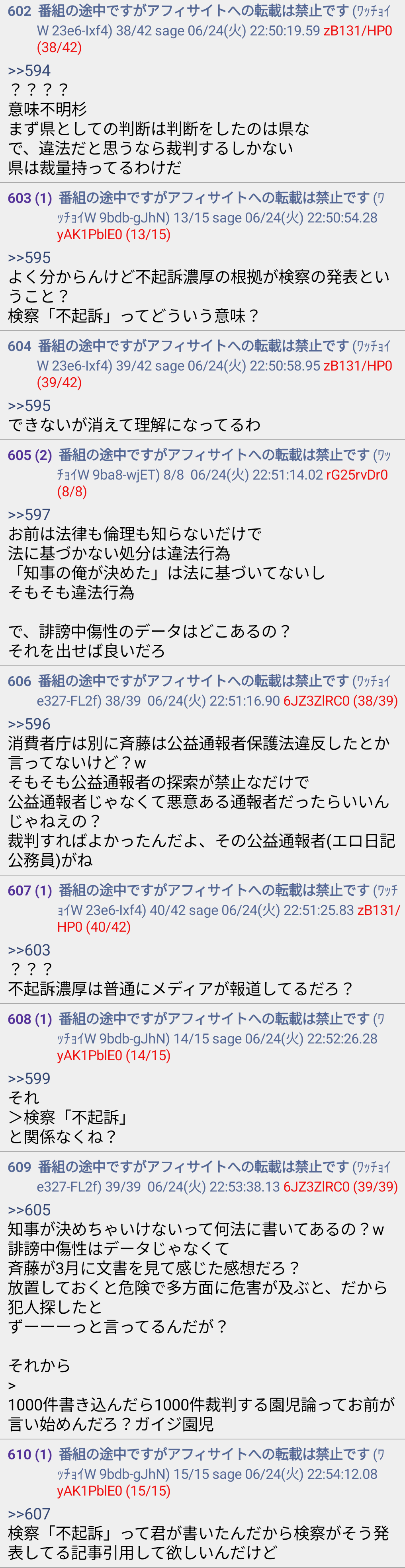Follow the >>596 reply anchor
This screenshot has width=405, height=1568.
click(29, 724)
